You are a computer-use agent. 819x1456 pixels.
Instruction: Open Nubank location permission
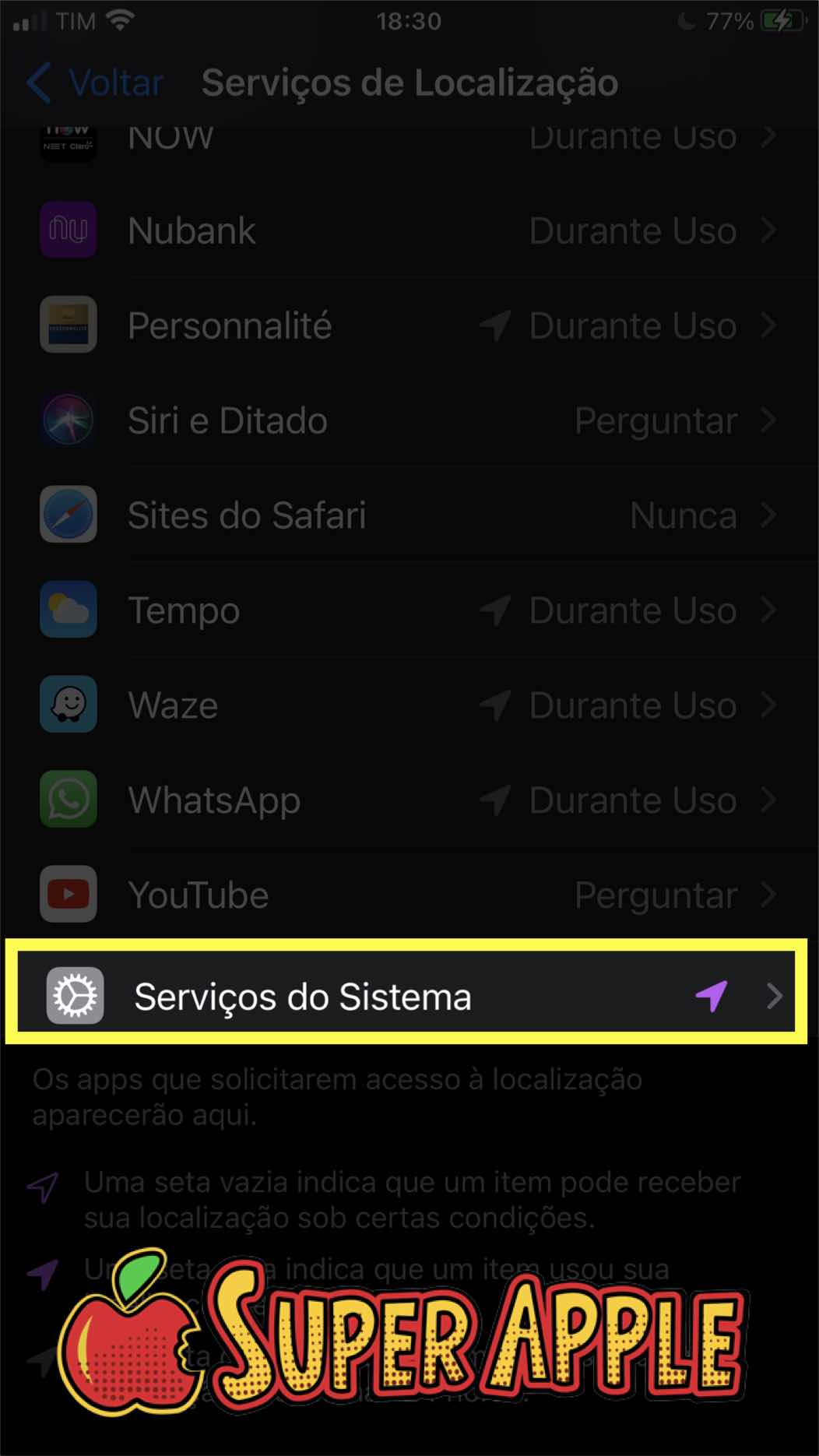pyautogui.click(x=409, y=230)
